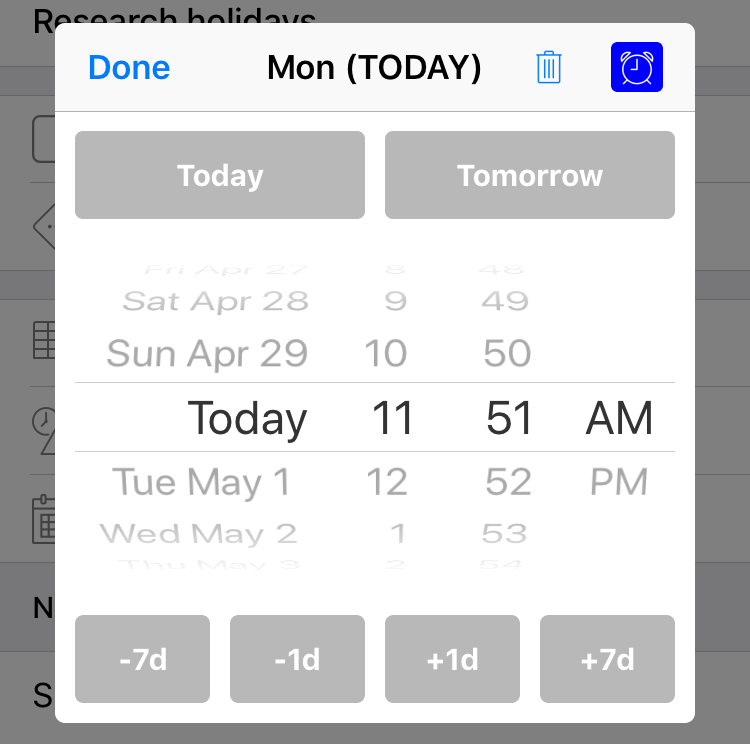Move date back one day with -1d
Screen dimensions: 750x744
tap(297, 660)
